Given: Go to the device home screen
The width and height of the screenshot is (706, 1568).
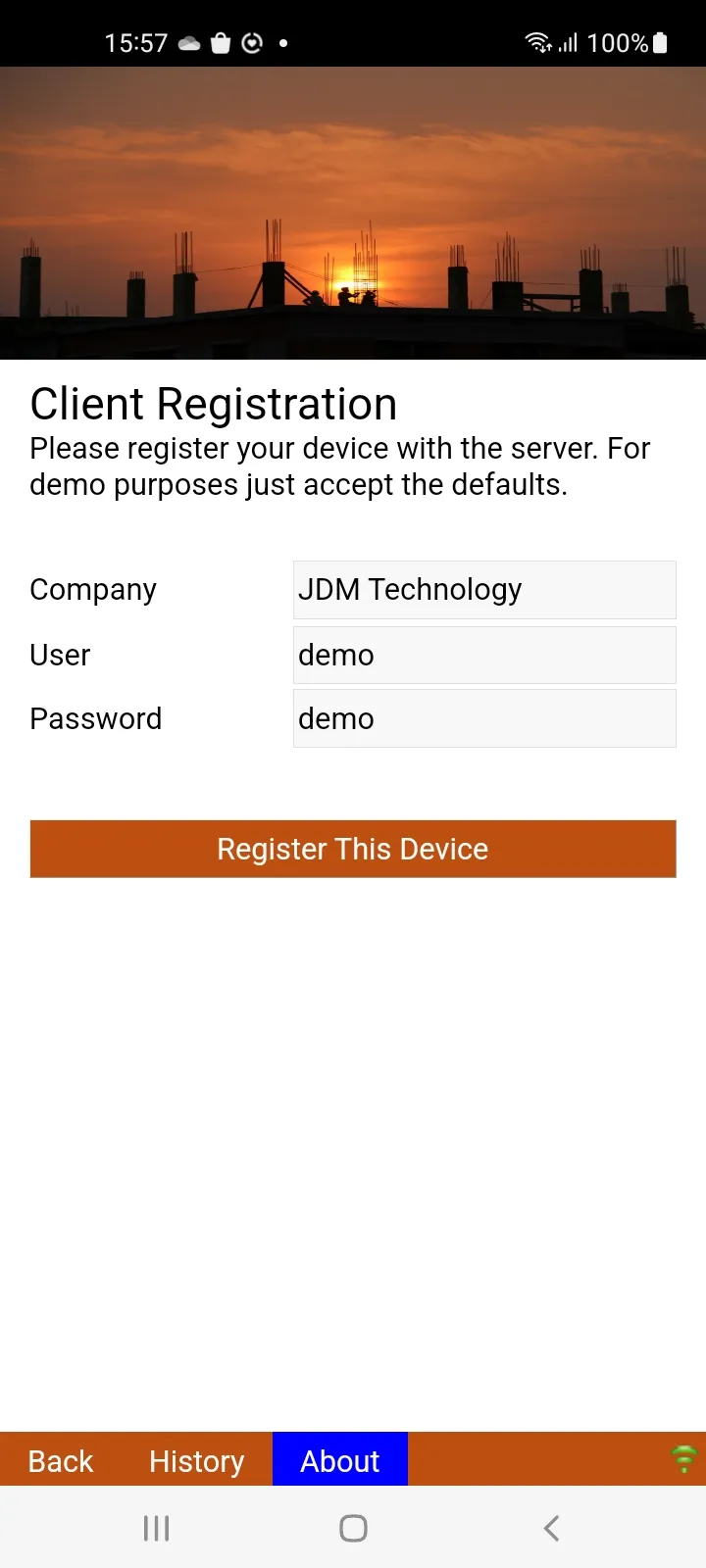Looking at the screenshot, I should tap(353, 1528).
